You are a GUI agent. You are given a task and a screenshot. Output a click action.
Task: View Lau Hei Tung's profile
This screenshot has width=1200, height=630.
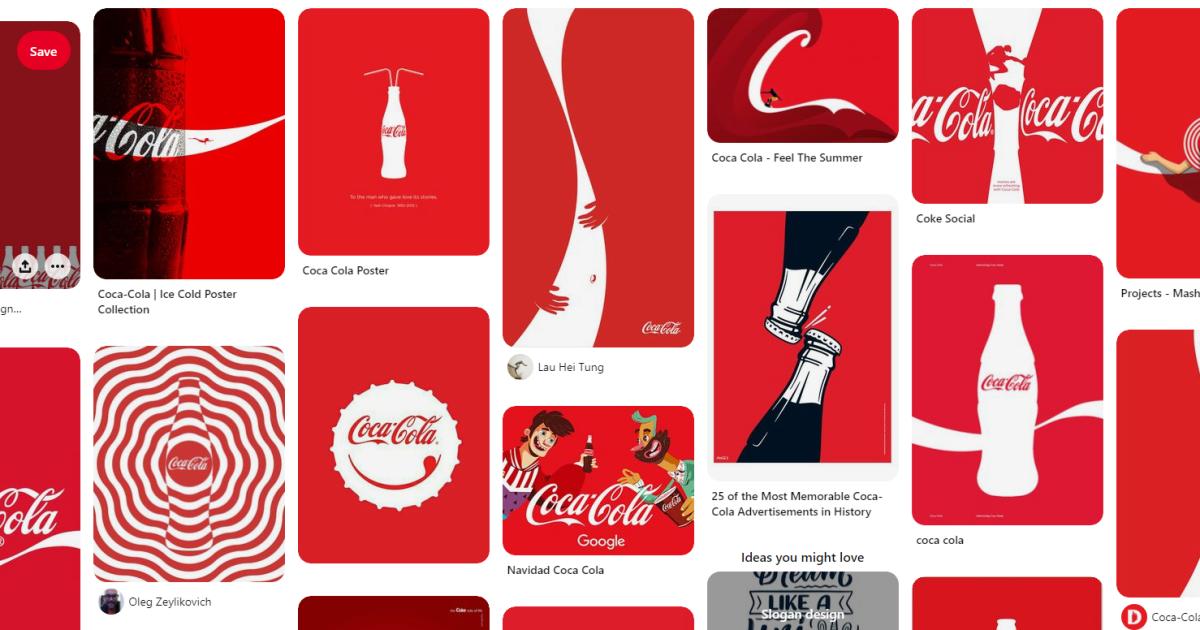tap(569, 367)
